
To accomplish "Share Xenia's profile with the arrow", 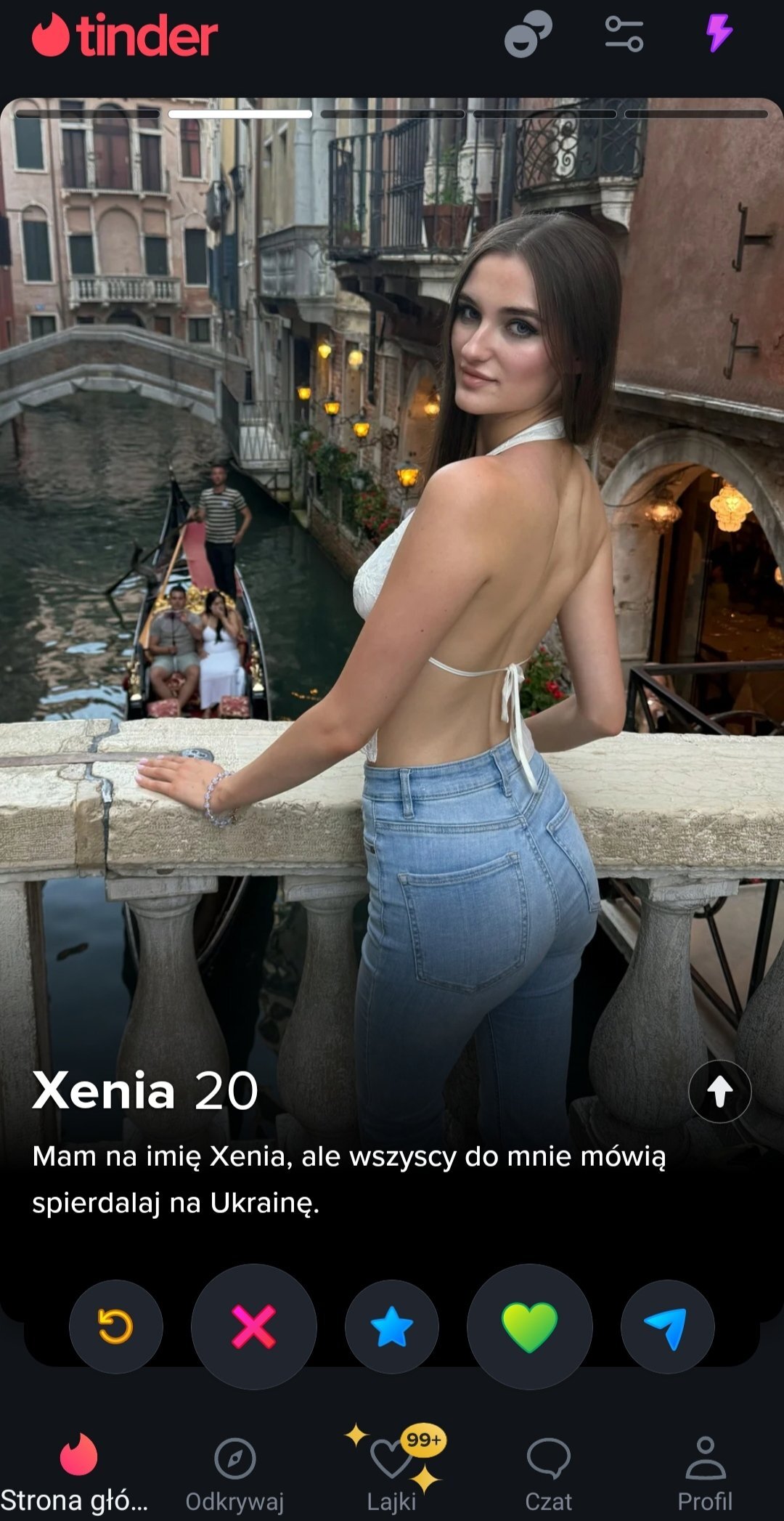I will point(667,1326).
